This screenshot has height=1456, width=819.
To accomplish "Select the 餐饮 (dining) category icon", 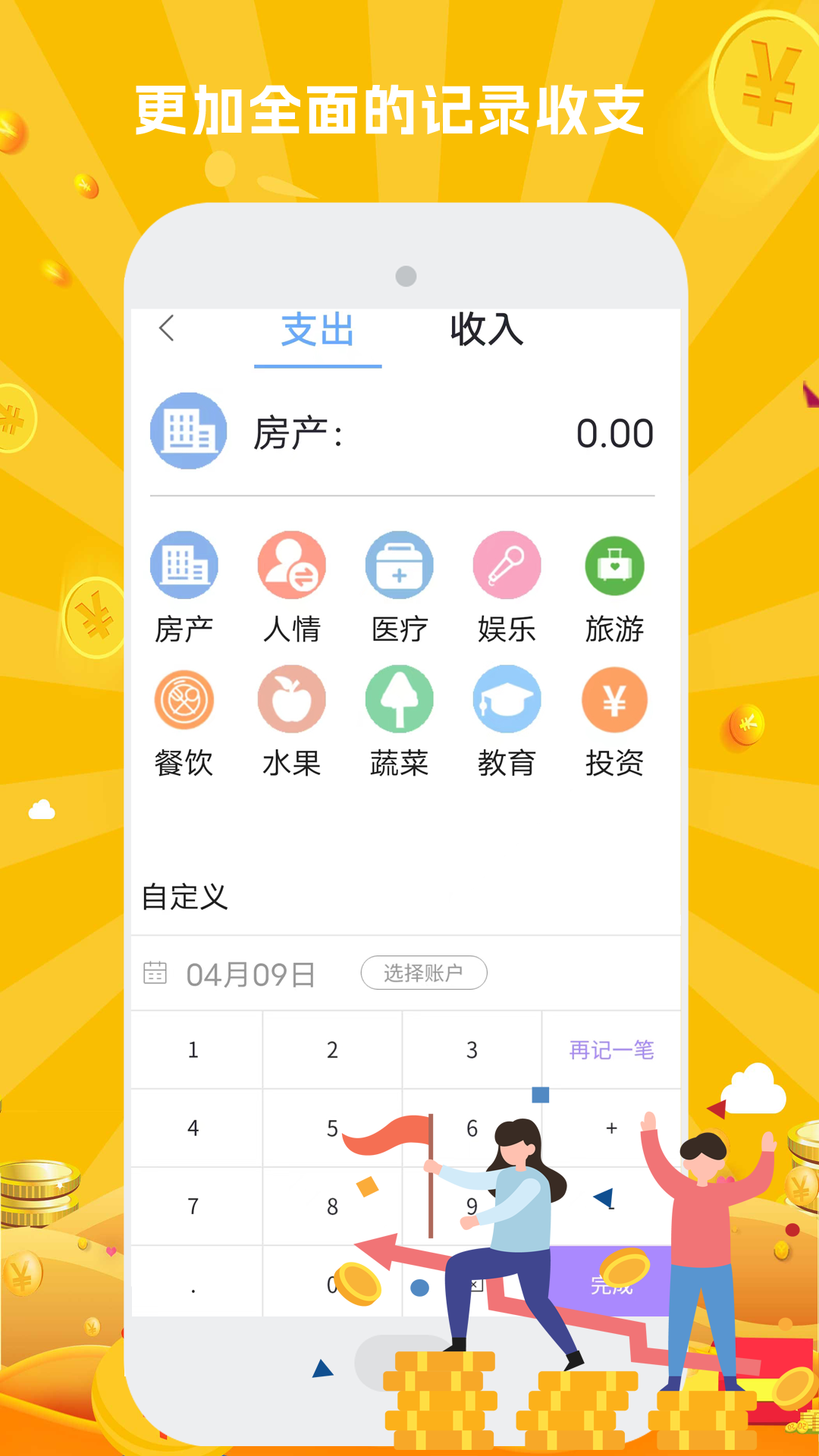I will pos(186,698).
